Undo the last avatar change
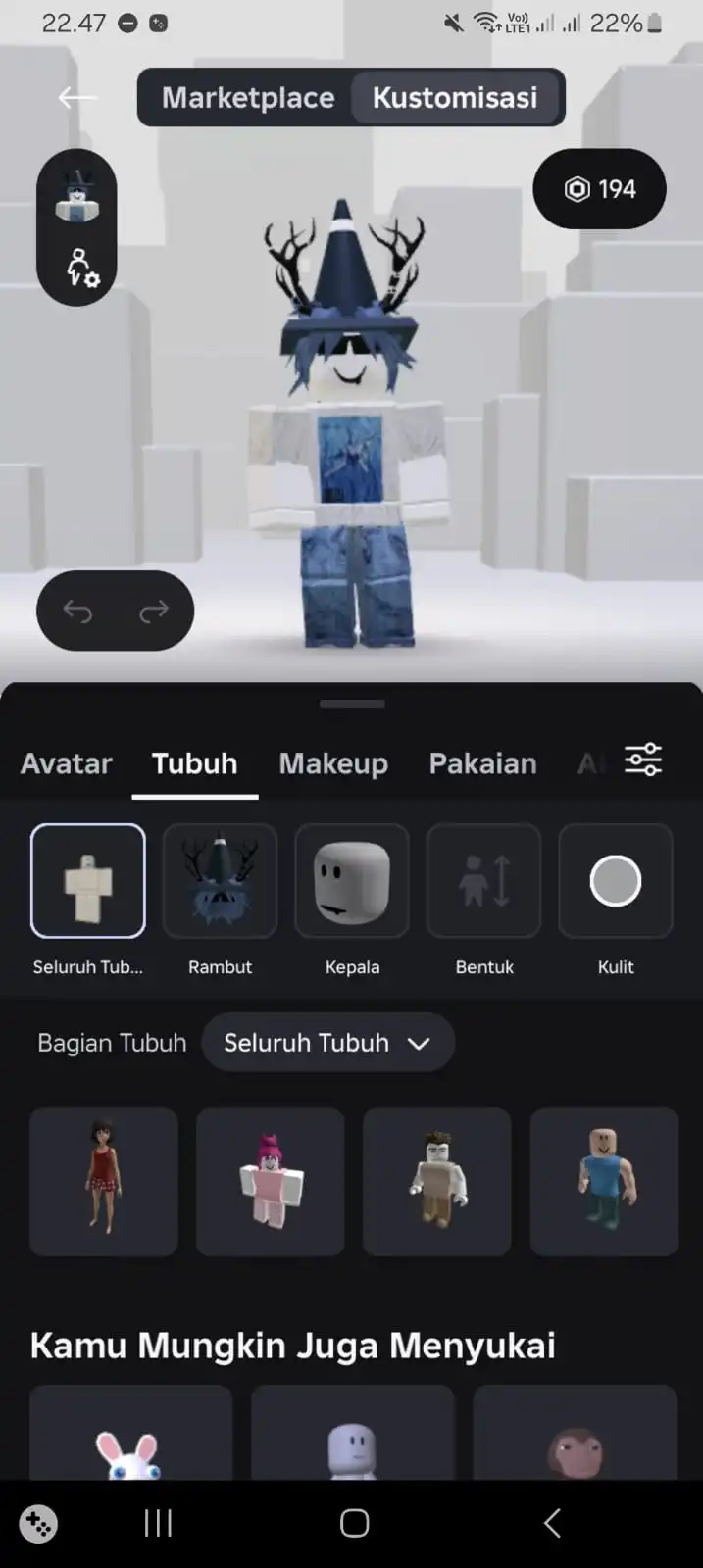Screen dimensions: 703x1568 (78, 612)
